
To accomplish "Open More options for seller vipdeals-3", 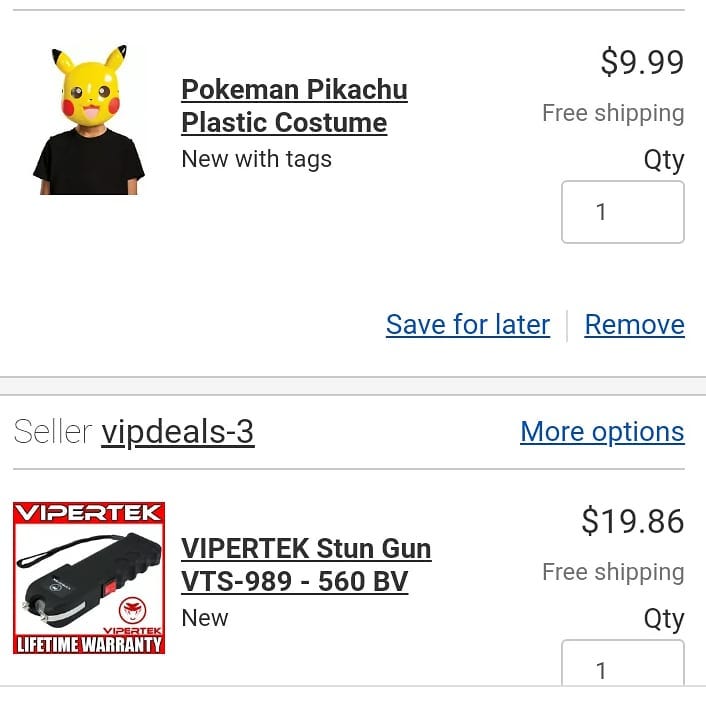I will pyautogui.click(x=602, y=432).
